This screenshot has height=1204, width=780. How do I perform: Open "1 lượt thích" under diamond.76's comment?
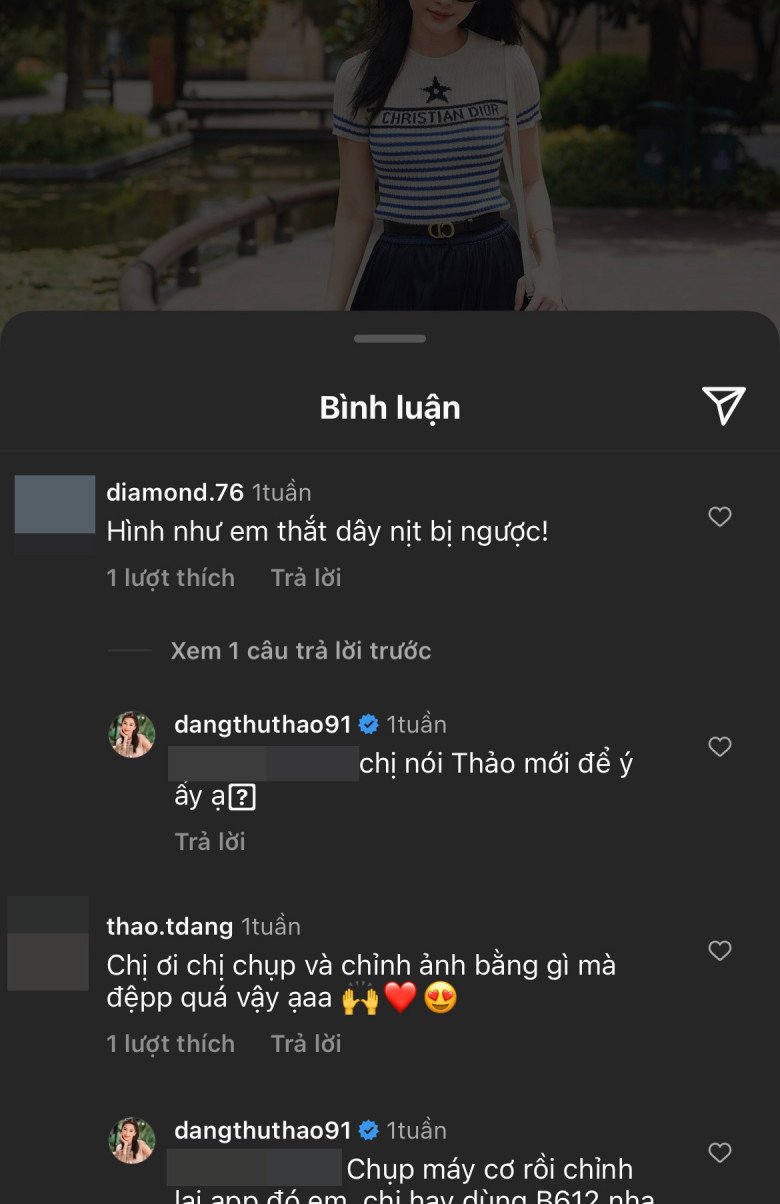point(170,577)
